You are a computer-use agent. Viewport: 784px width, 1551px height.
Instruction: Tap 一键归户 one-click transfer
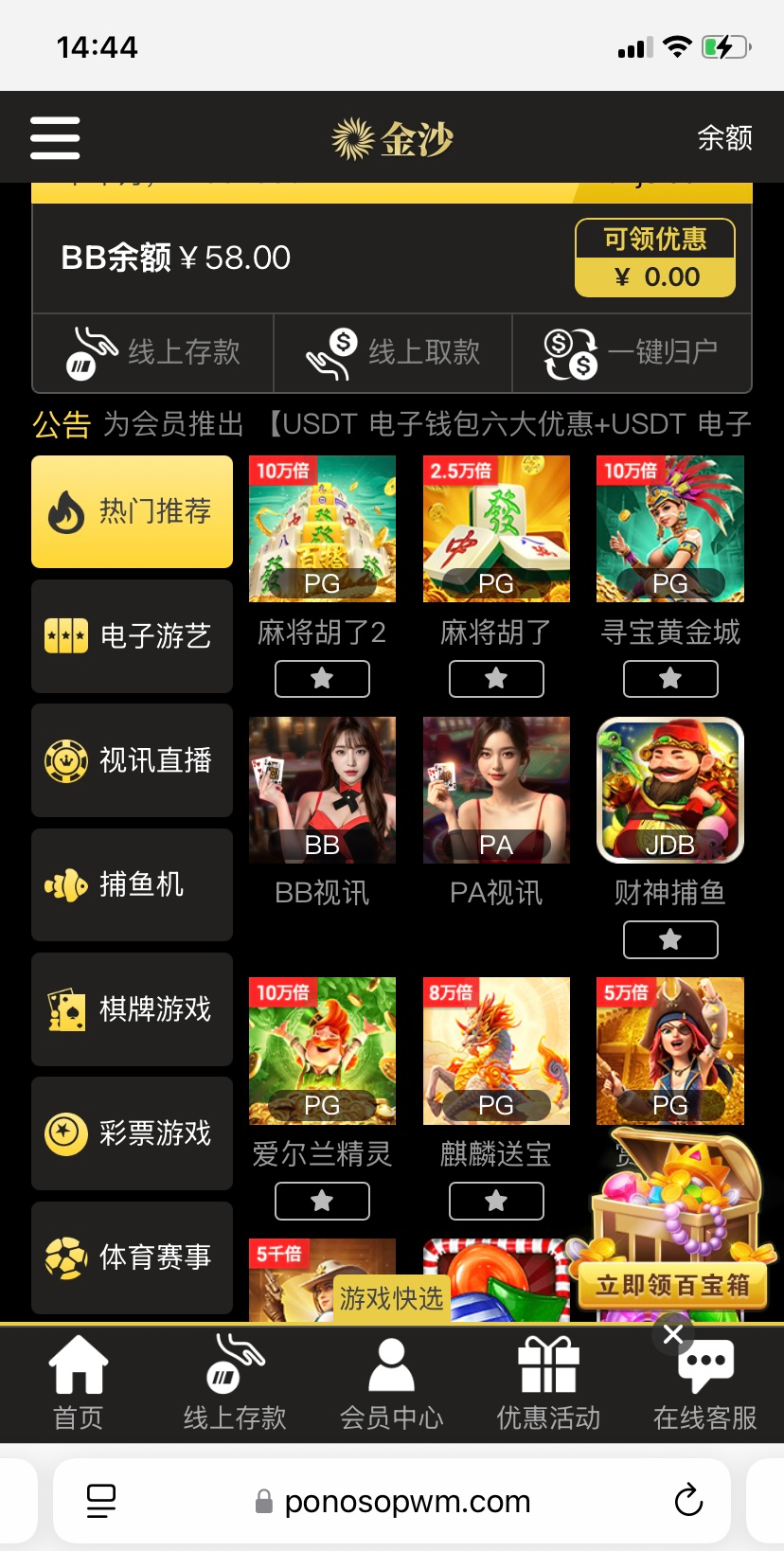(x=632, y=353)
